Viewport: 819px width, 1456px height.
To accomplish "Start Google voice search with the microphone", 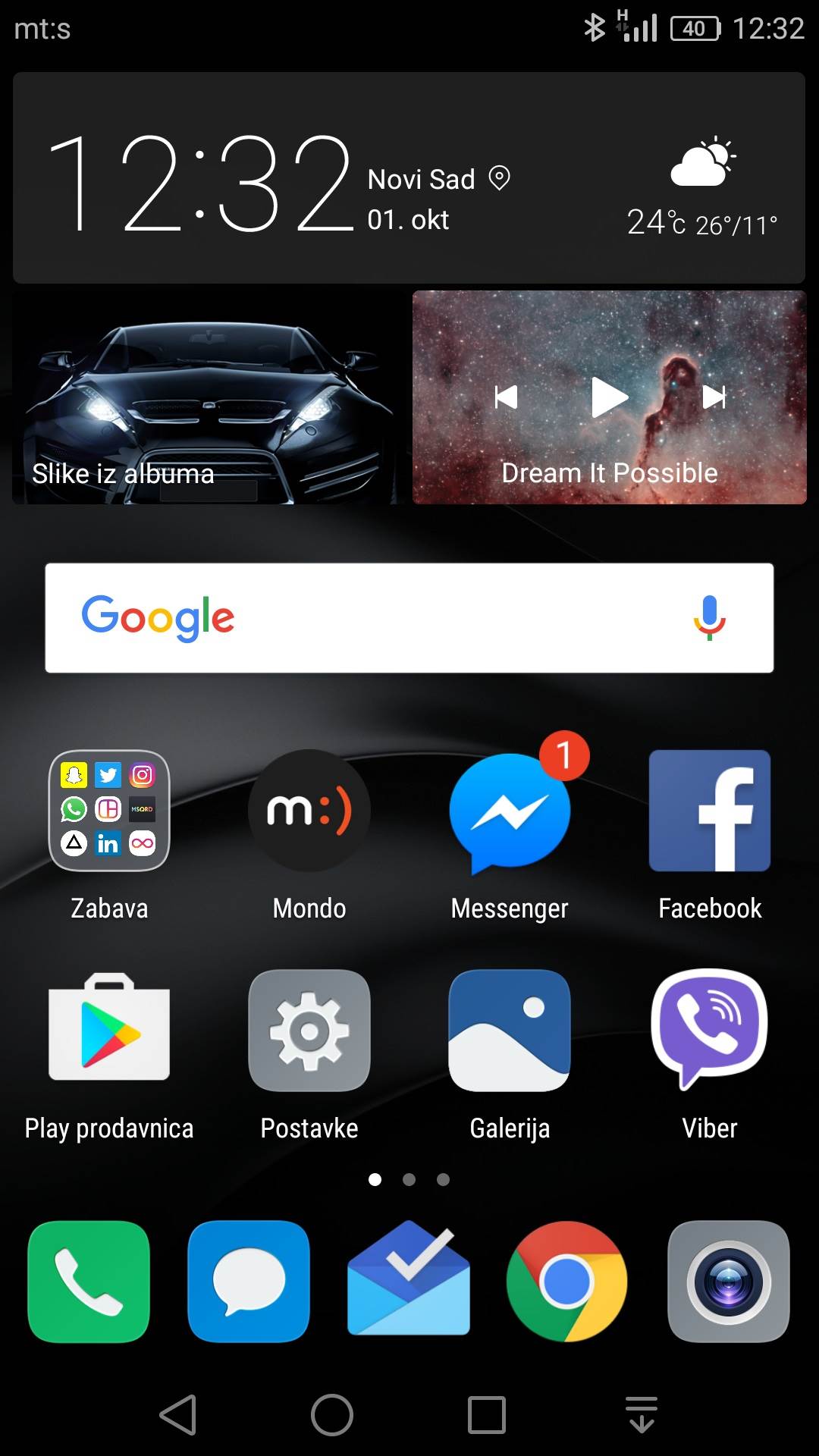I will (709, 618).
